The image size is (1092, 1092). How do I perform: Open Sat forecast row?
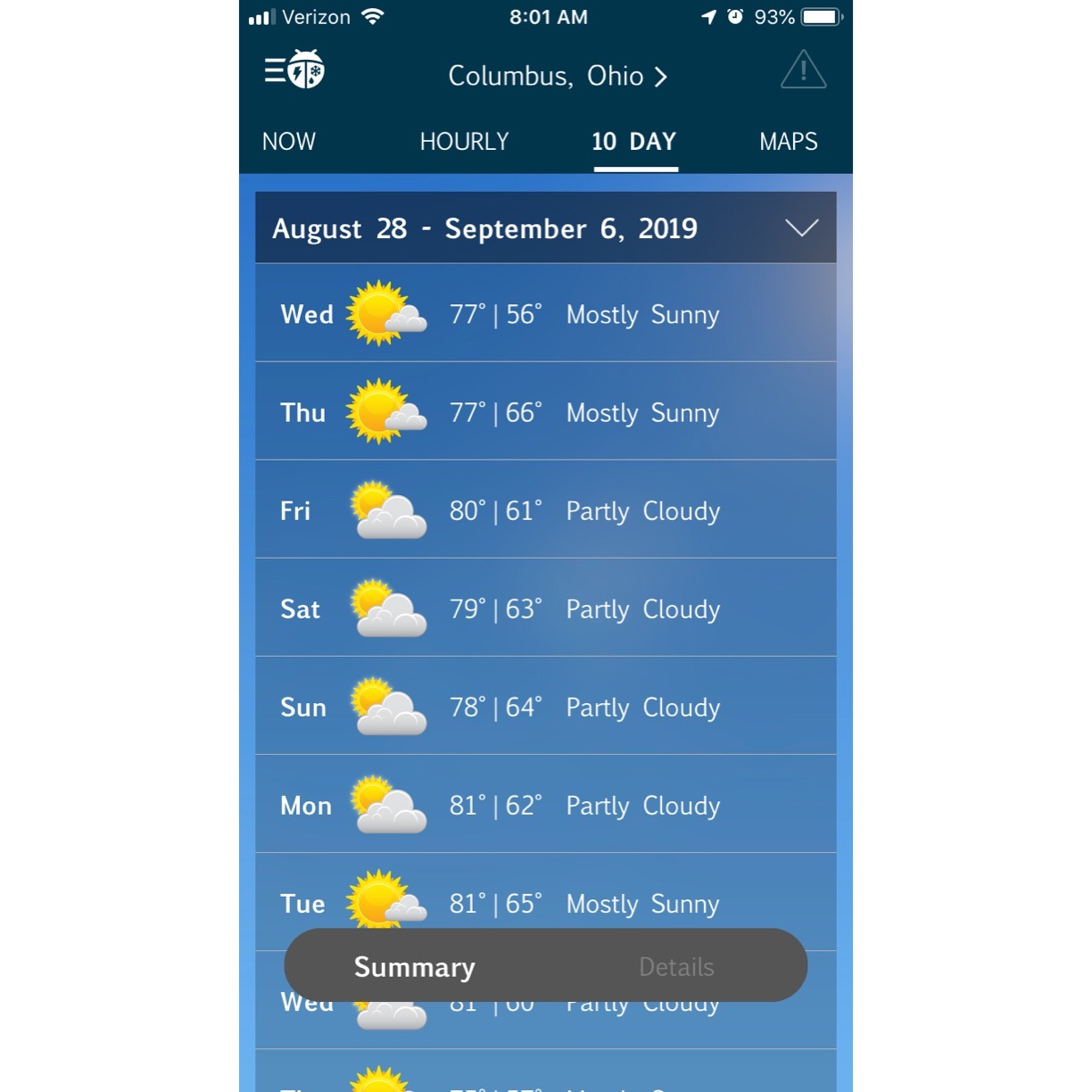(x=545, y=608)
